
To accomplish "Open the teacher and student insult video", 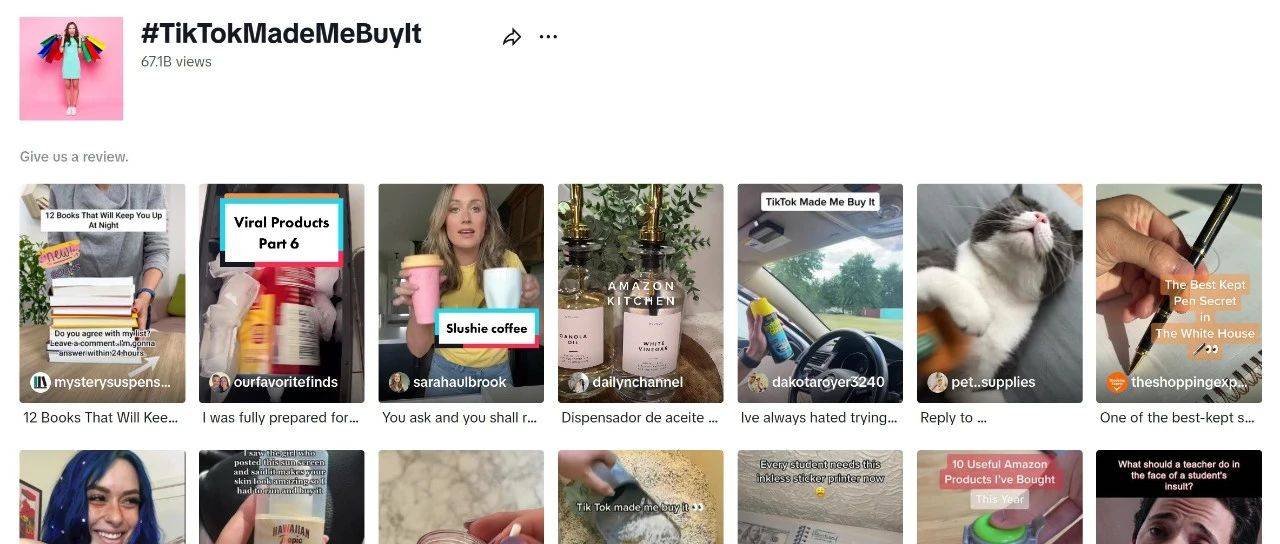I will pyautogui.click(x=1179, y=497).
